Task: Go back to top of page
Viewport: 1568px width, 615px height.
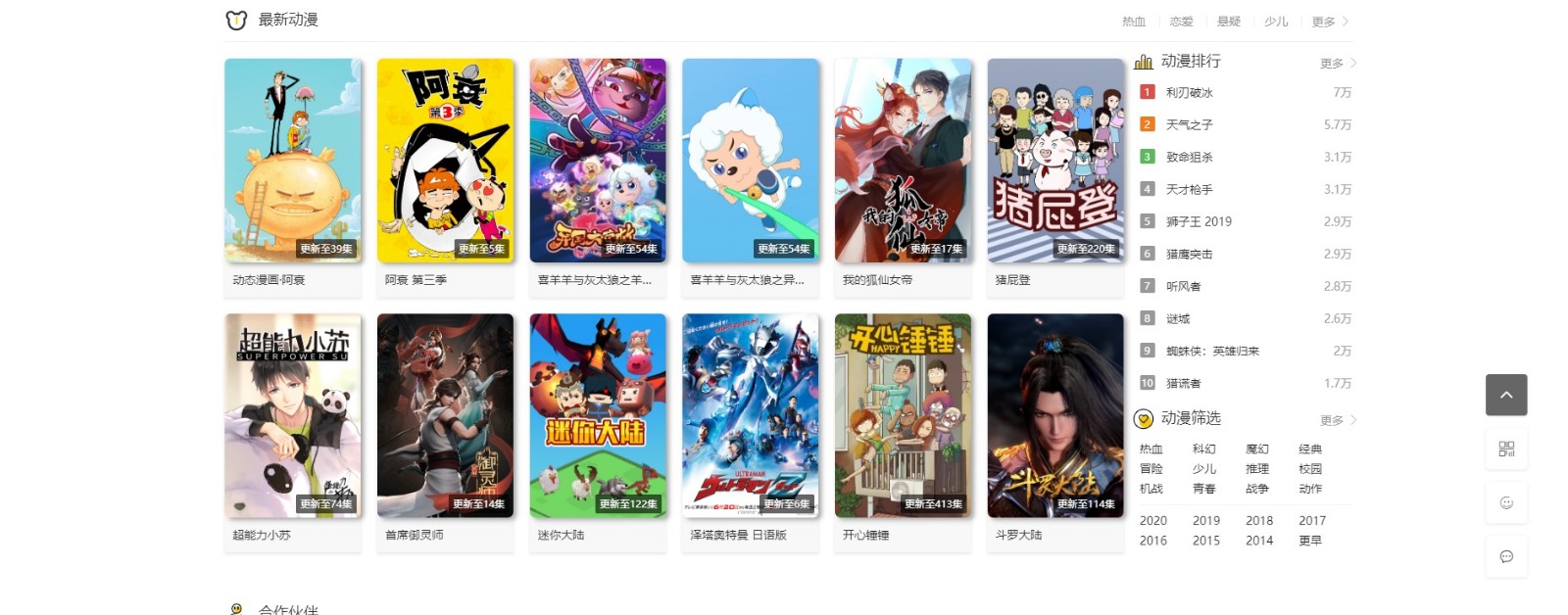Action: [x=1506, y=395]
